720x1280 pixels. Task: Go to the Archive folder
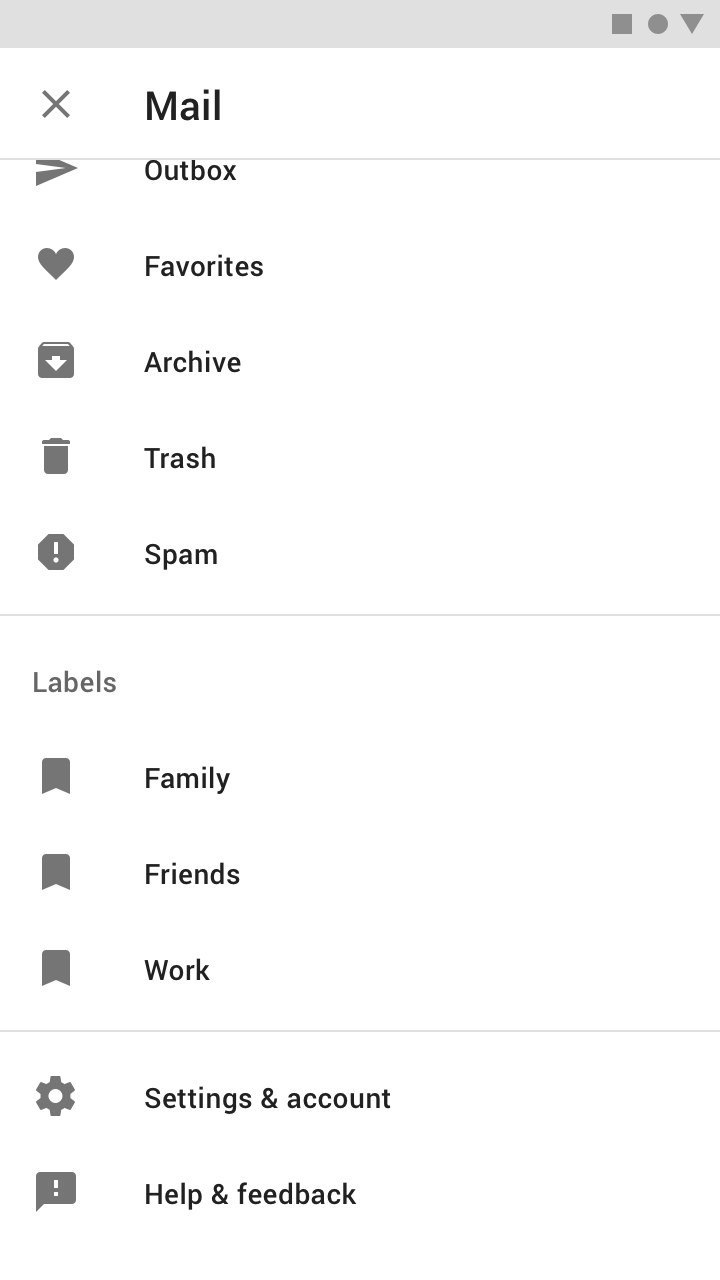pos(360,362)
